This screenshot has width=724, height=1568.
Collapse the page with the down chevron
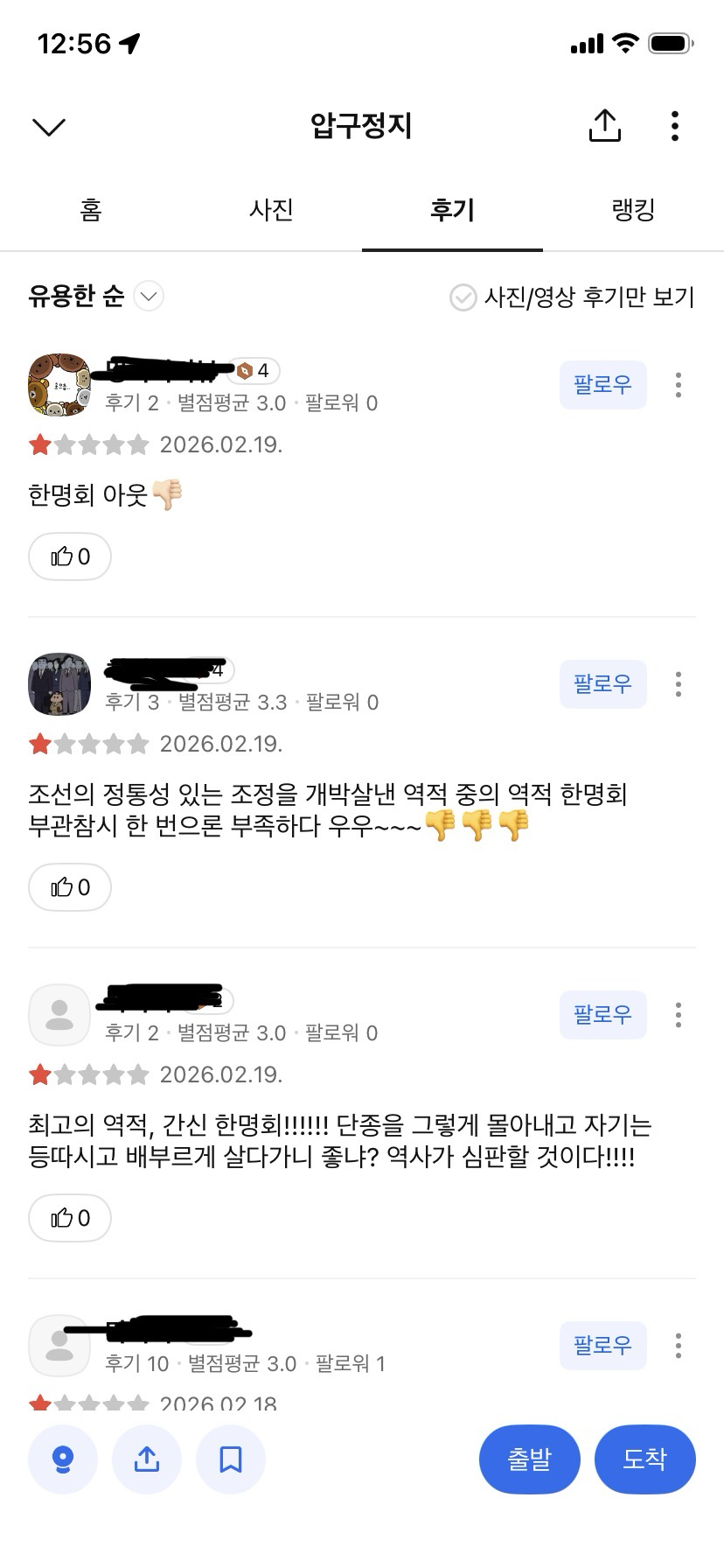49,128
